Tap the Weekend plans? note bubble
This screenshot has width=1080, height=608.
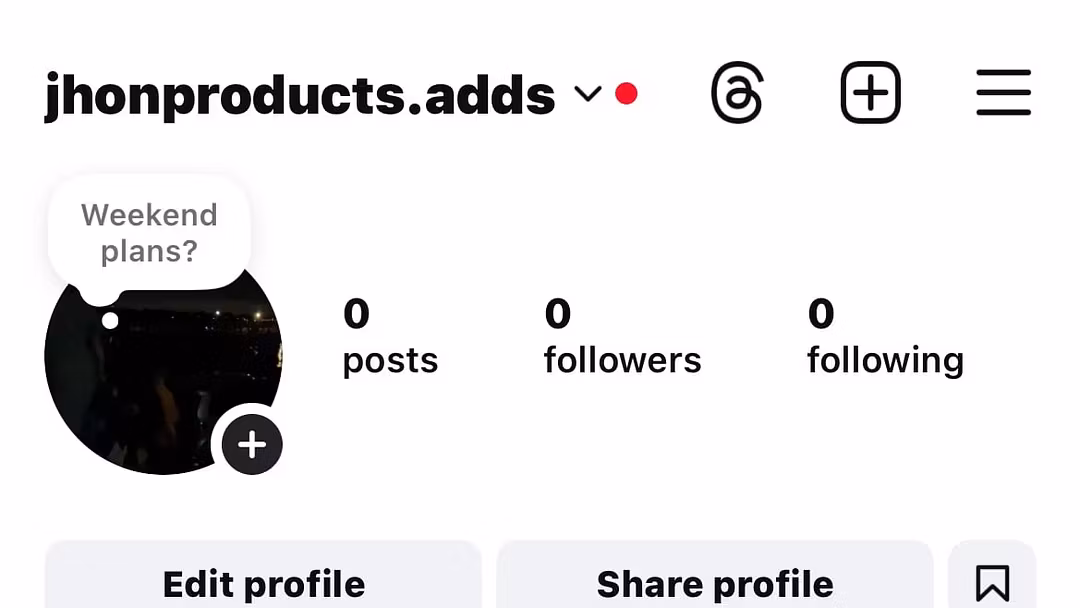tap(149, 233)
